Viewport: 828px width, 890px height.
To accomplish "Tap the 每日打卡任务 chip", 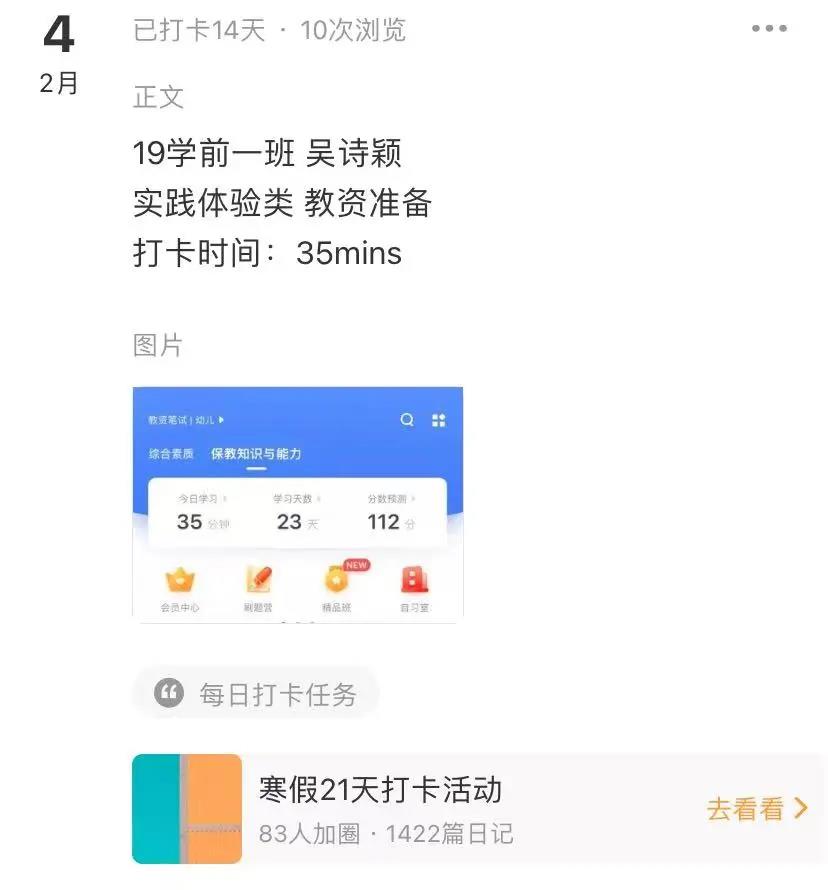I will point(257,694).
